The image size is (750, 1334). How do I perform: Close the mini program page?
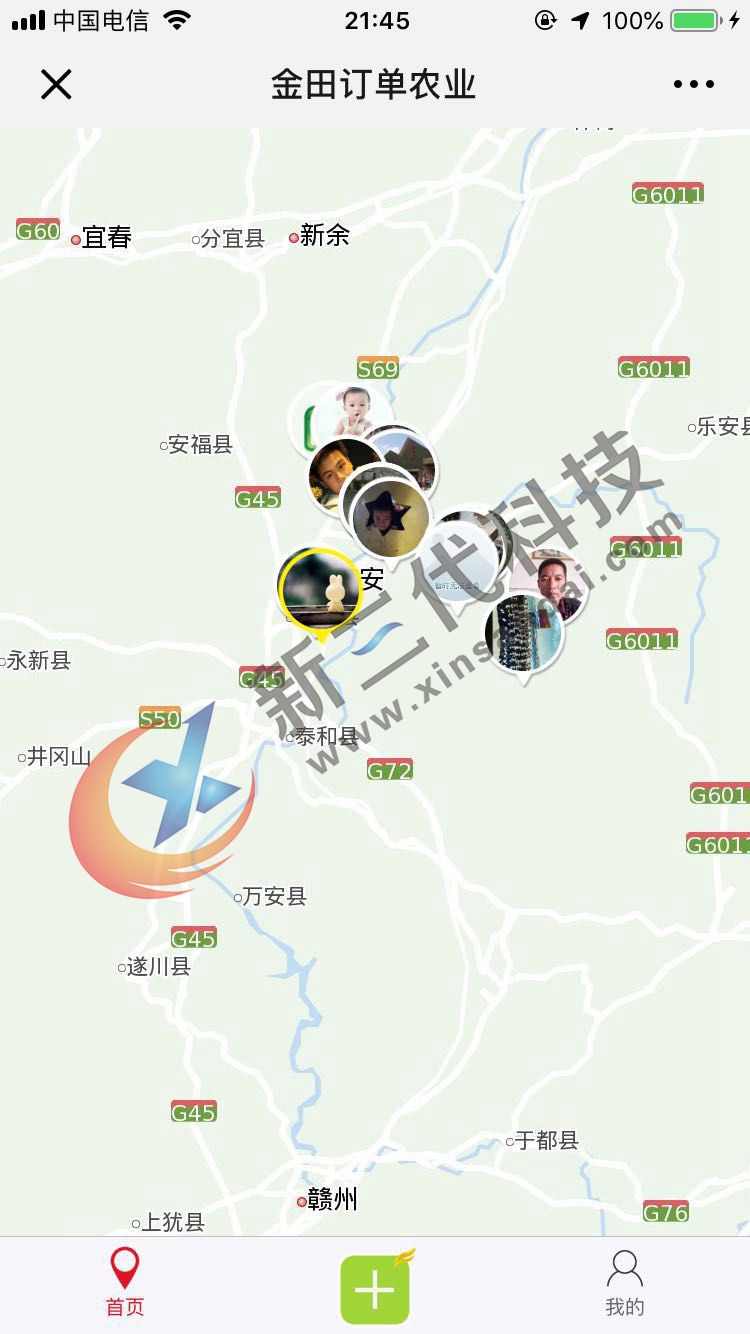click(x=56, y=85)
